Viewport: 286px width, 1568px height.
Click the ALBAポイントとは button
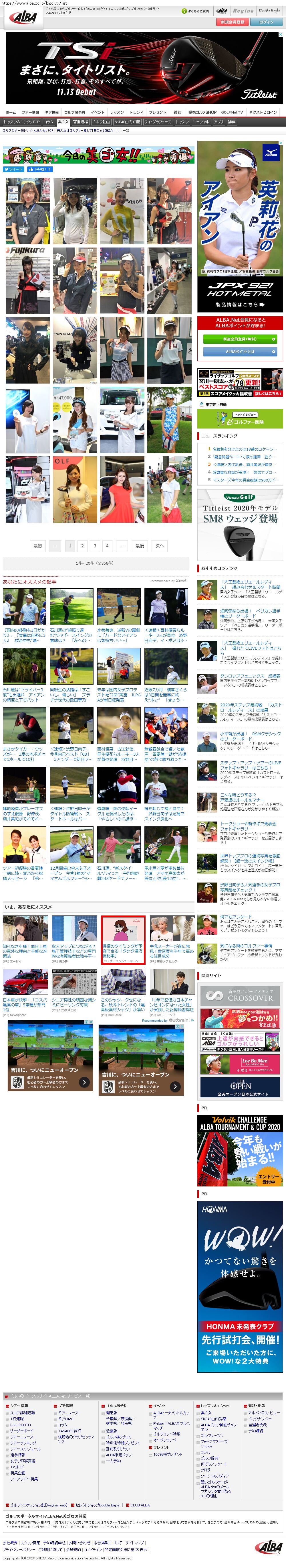(240, 351)
